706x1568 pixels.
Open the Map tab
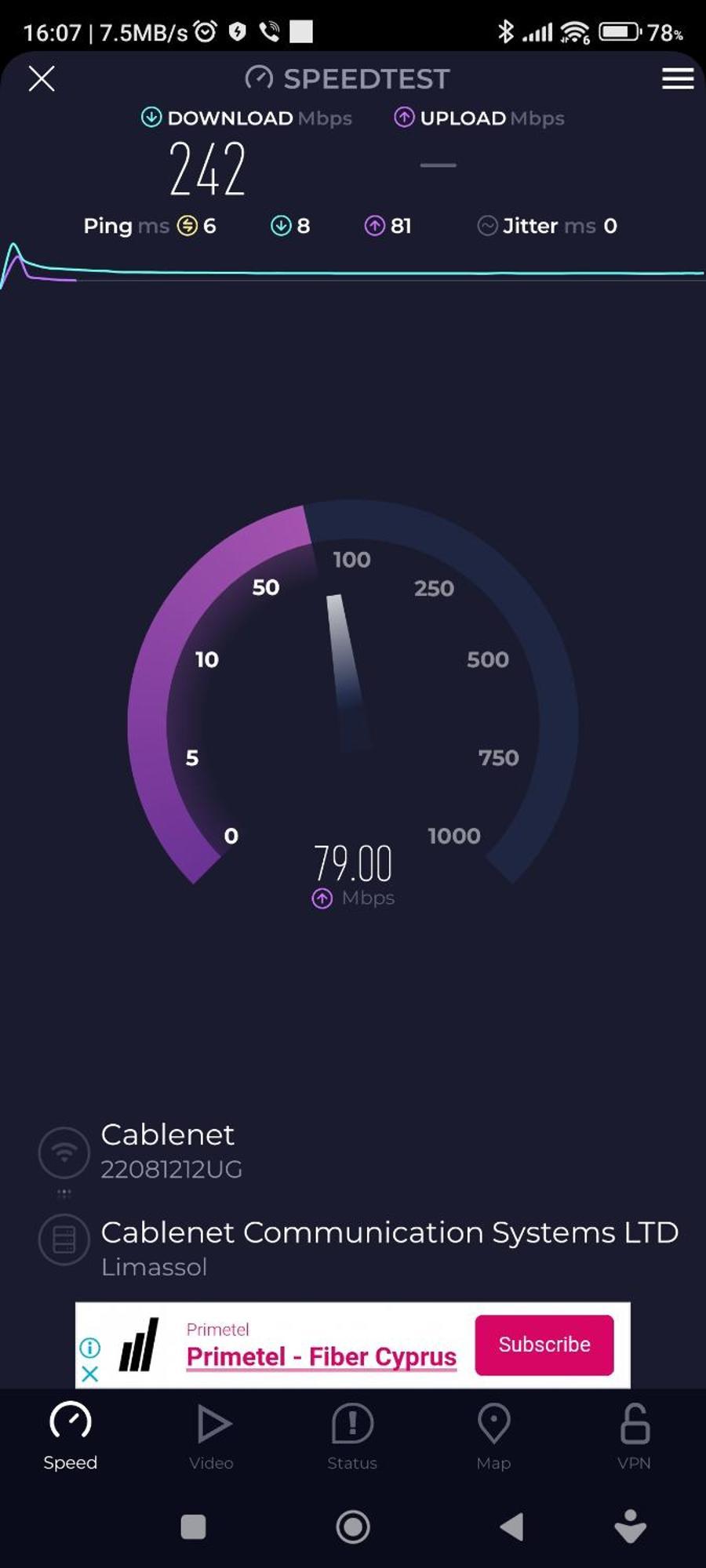tap(493, 1436)
